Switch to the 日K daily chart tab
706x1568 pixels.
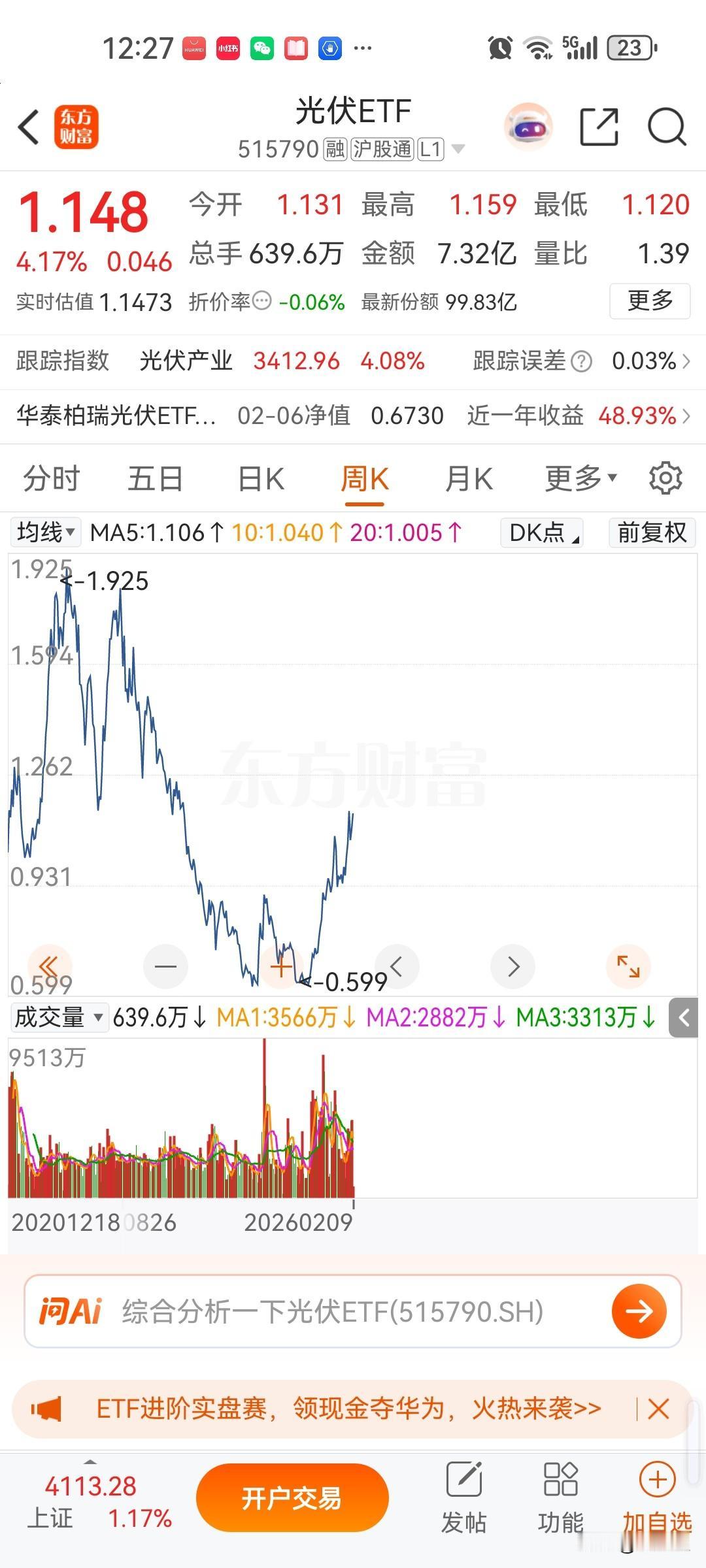[260, 478]
